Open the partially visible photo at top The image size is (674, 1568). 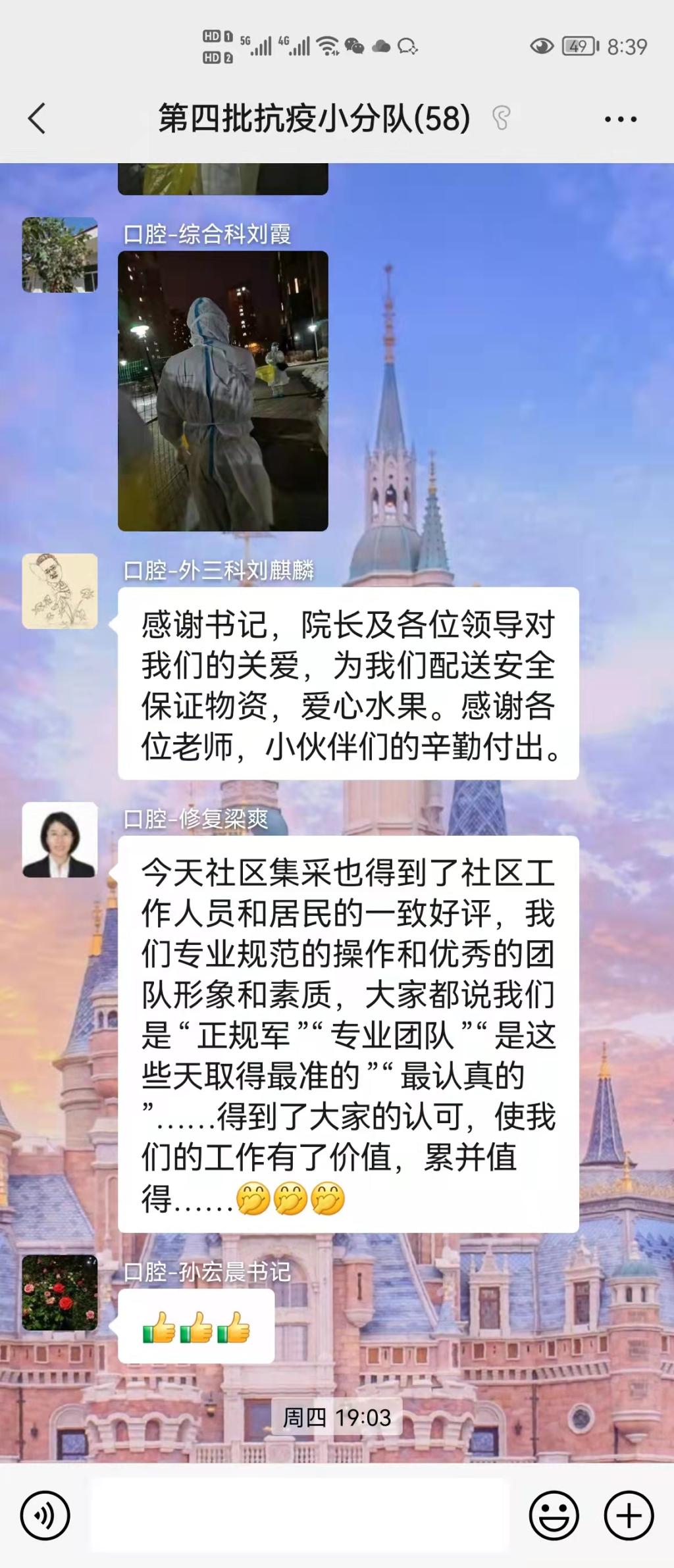tap(222, 179)
